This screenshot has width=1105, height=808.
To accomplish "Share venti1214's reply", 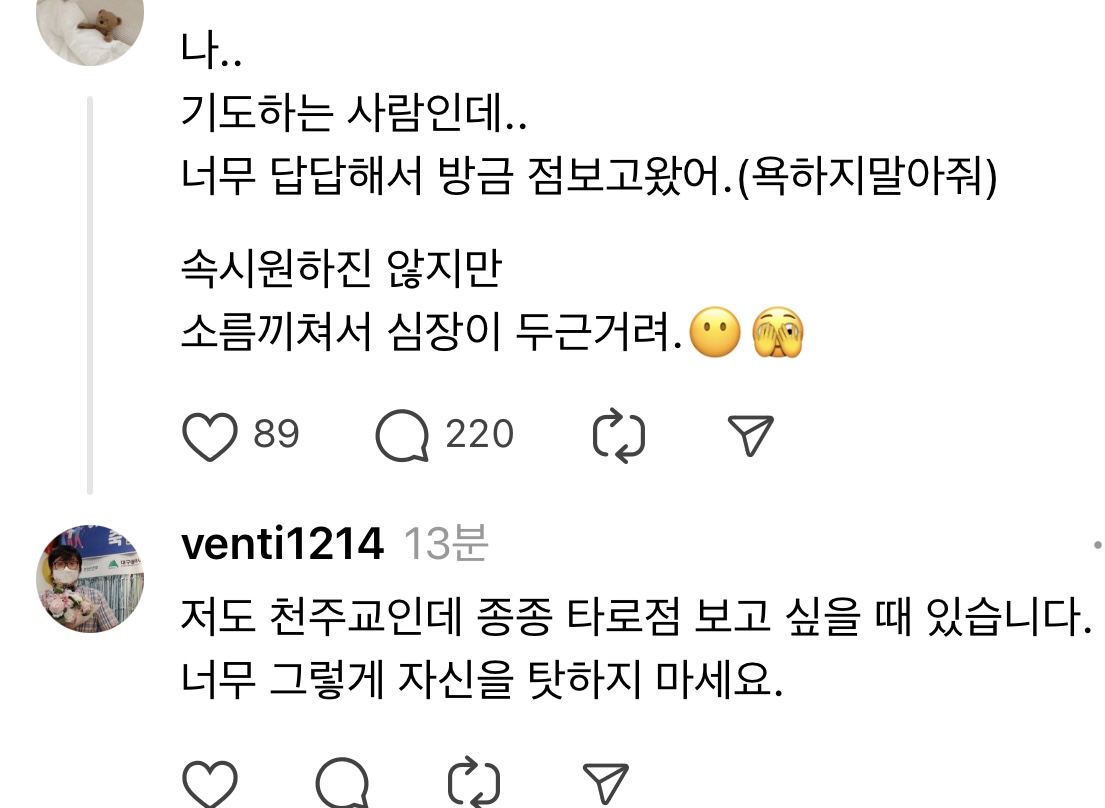I will [605, 783].
